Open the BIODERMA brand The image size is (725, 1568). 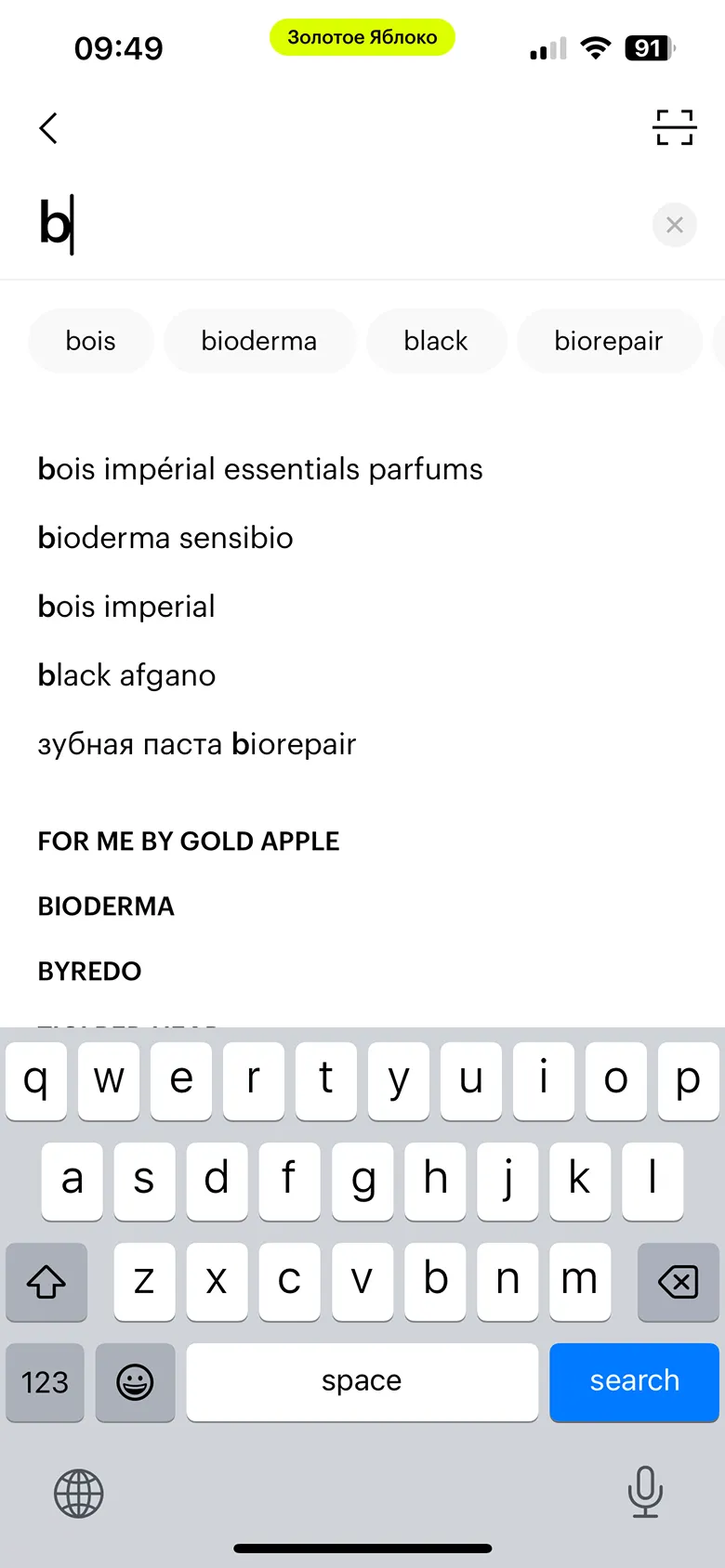click(106, 907)
